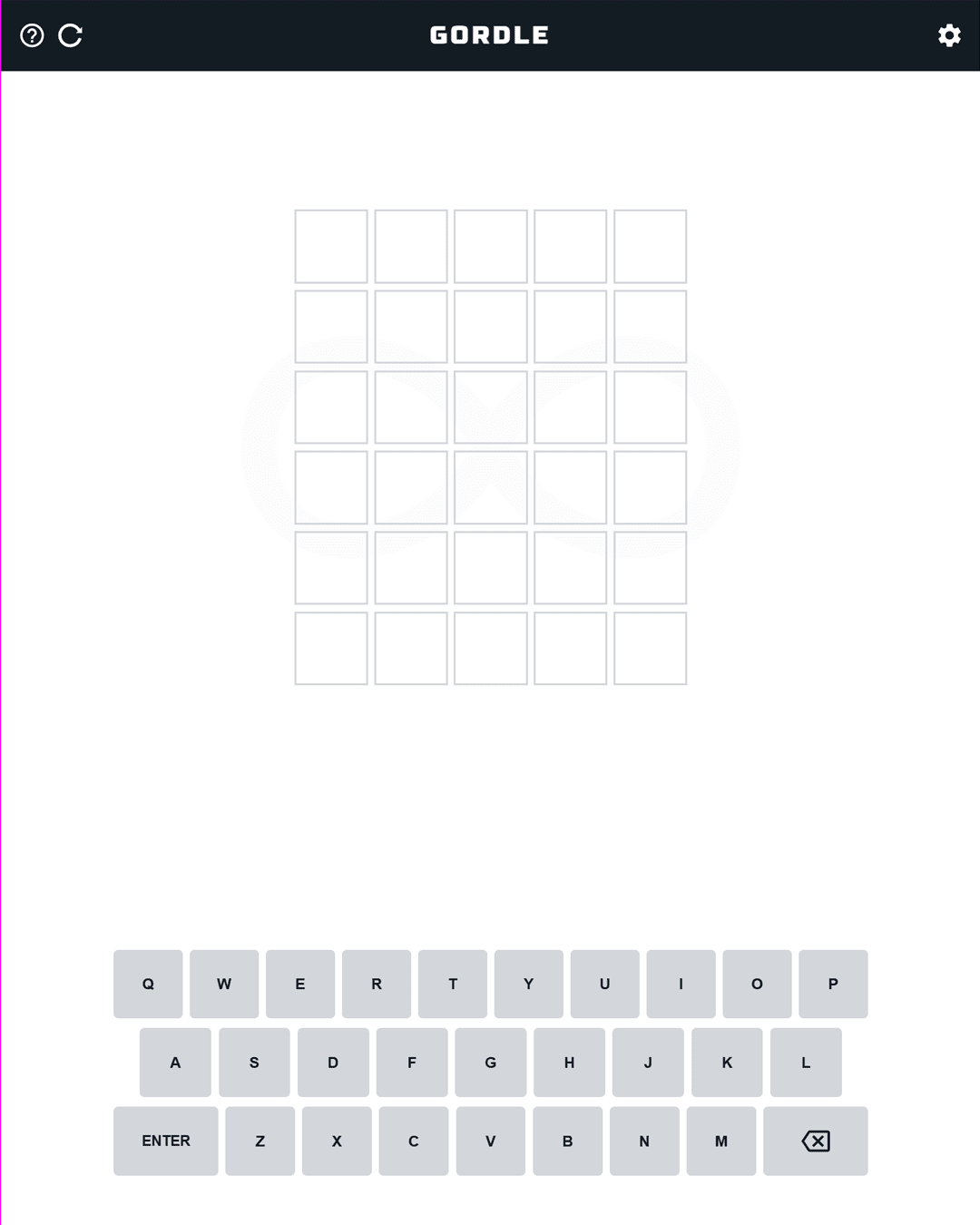Enter the letter A
The image size is (980, 1225).
tap(175, 1063)
